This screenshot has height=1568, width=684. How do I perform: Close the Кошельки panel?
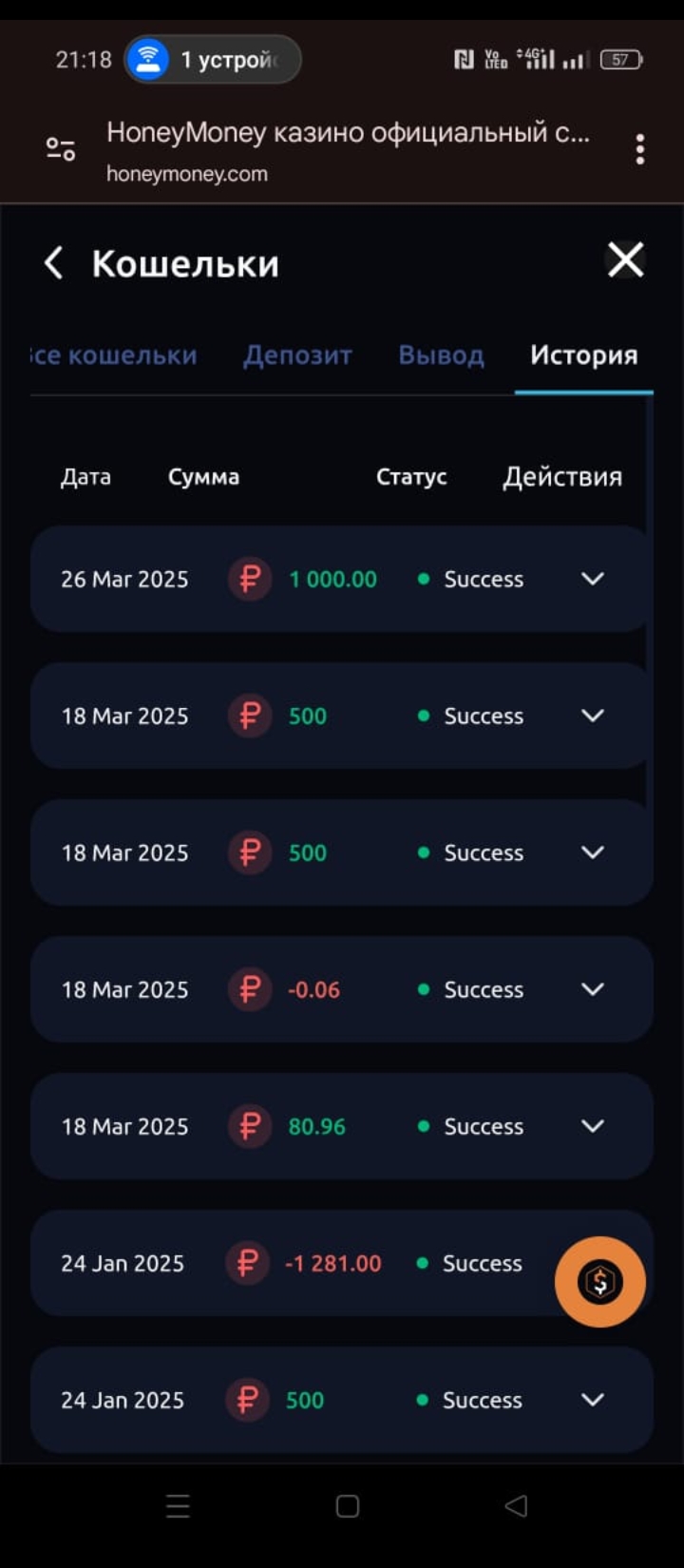(625, 258)
